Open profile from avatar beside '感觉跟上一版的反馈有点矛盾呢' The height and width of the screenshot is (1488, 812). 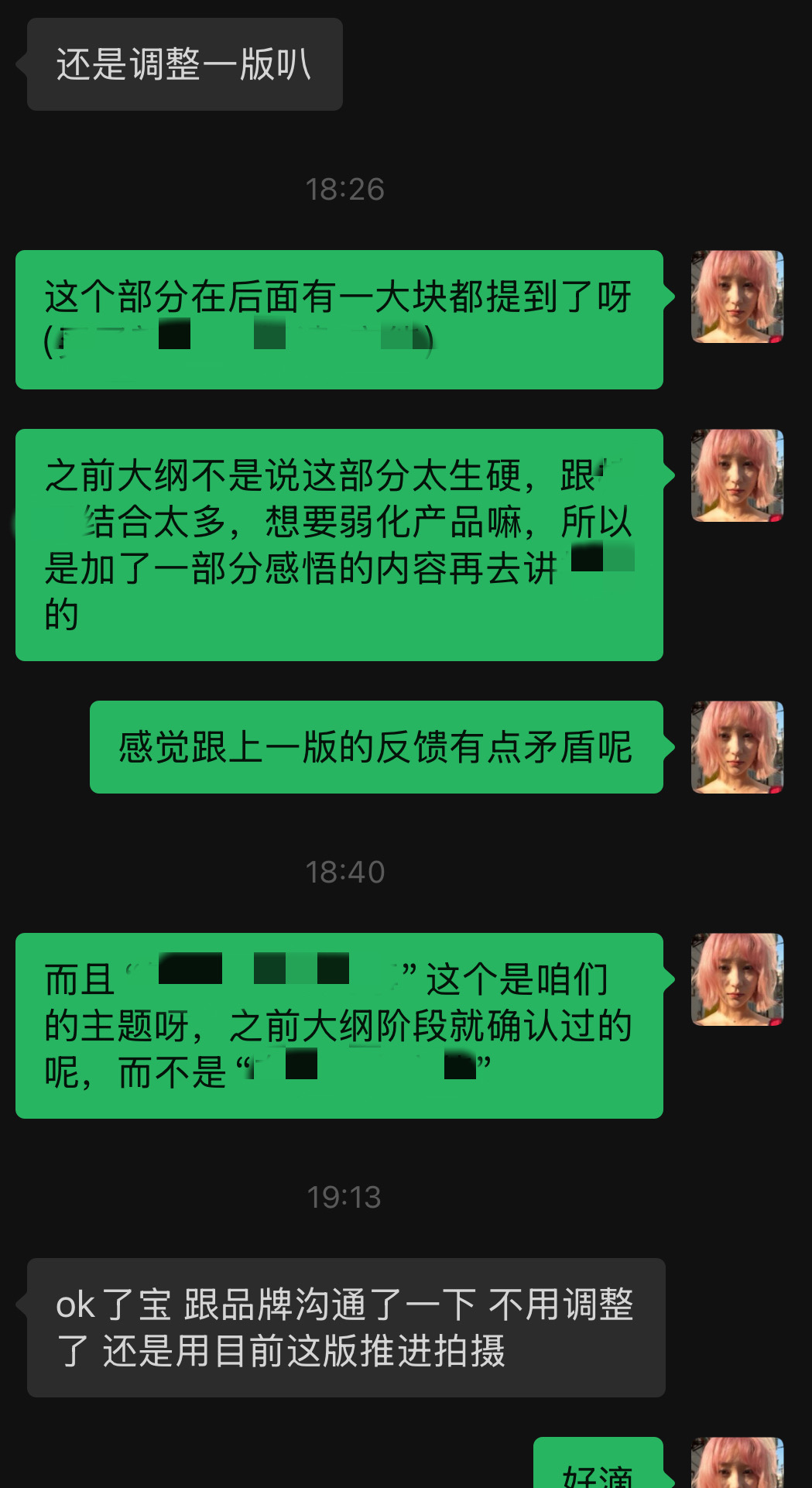pos(737,747)
